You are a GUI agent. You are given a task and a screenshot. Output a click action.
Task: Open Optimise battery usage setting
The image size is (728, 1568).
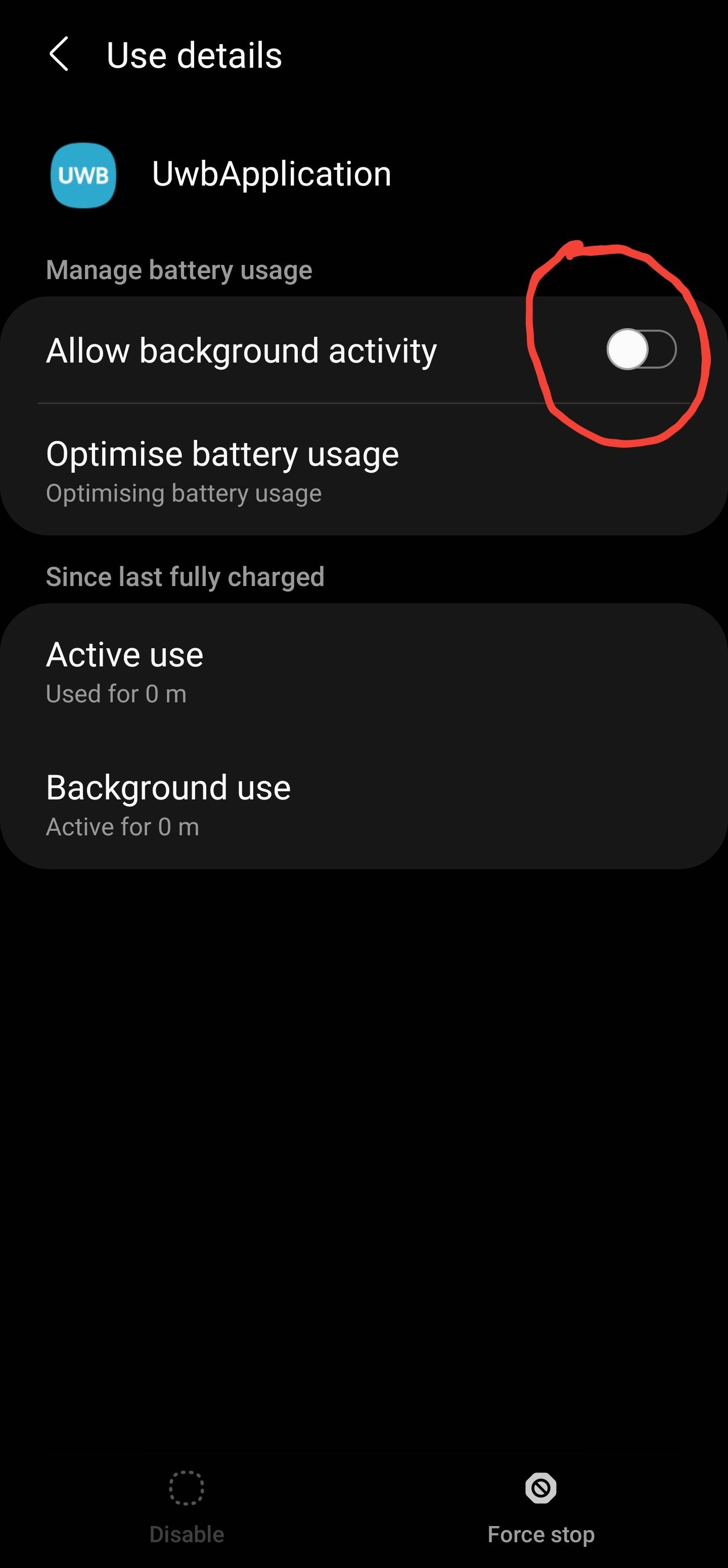tap(223, 470)
